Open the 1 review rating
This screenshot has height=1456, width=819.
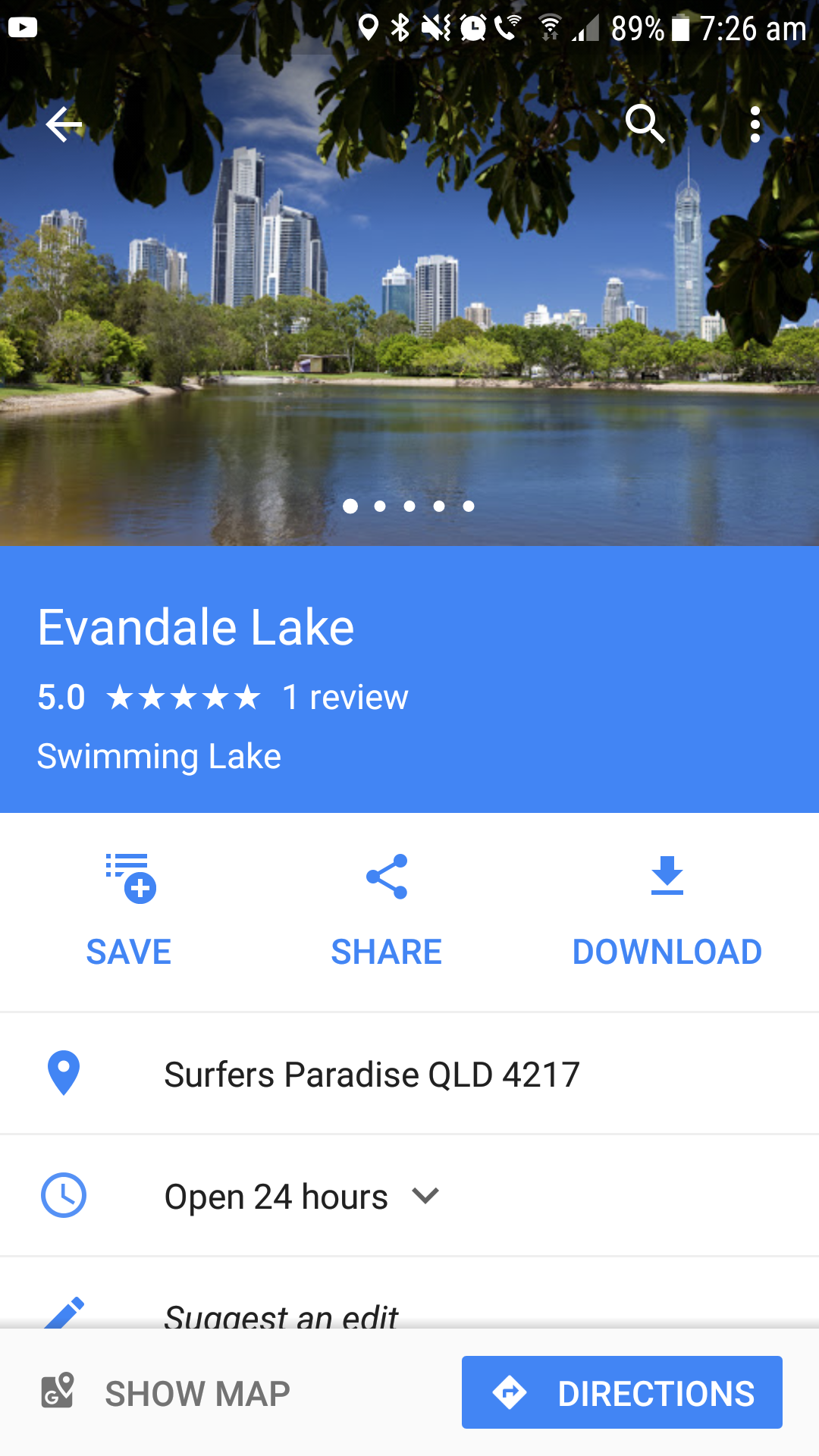point(345,697)
